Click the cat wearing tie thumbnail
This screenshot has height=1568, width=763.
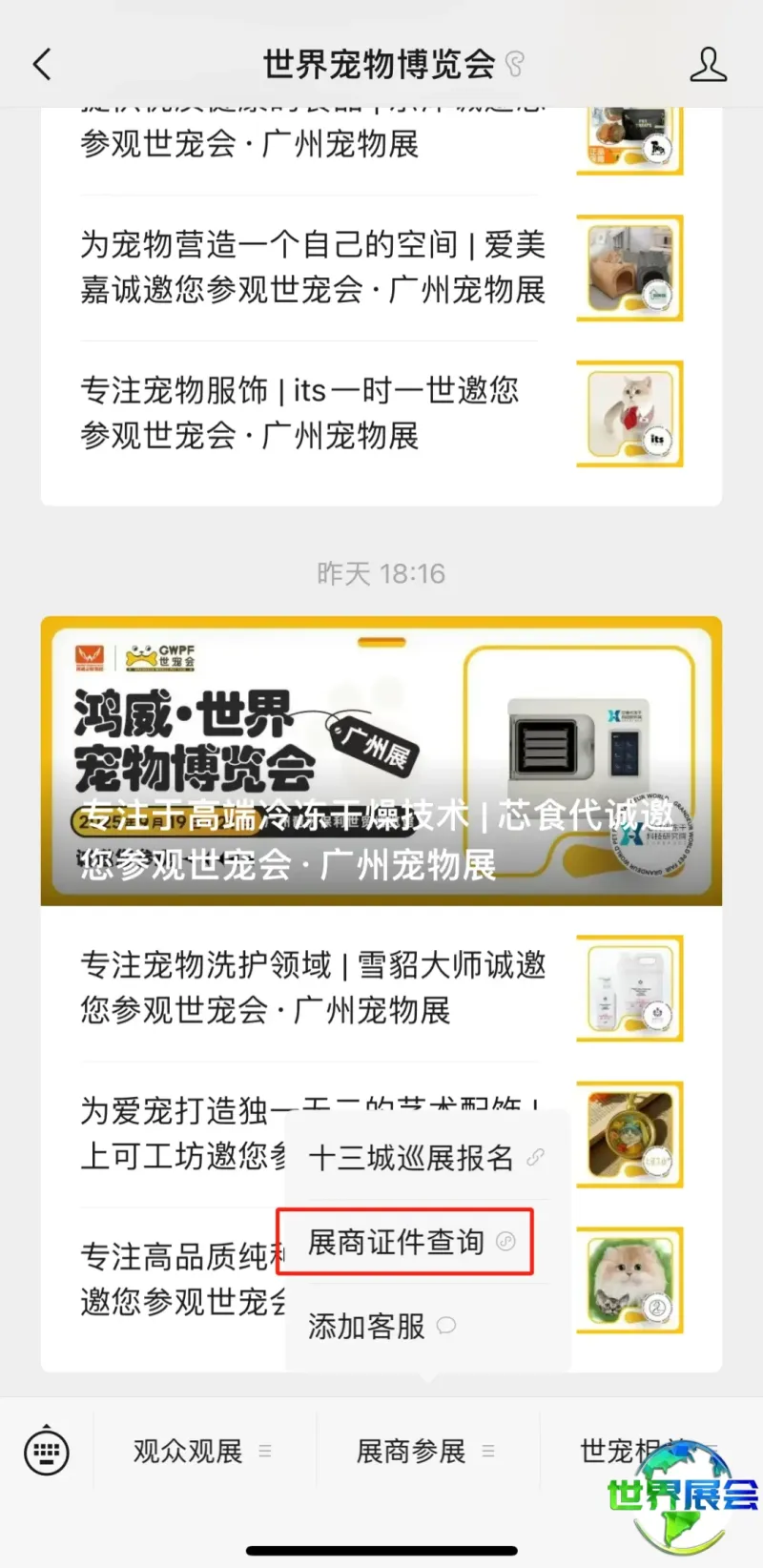pyautogui.click(x=629, y=414)
